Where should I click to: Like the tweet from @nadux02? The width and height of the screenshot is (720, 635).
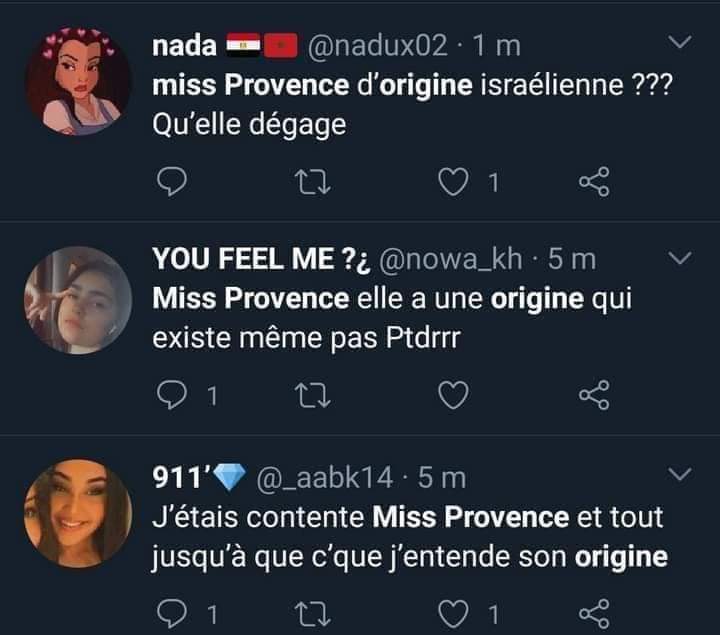coord(455,182)
